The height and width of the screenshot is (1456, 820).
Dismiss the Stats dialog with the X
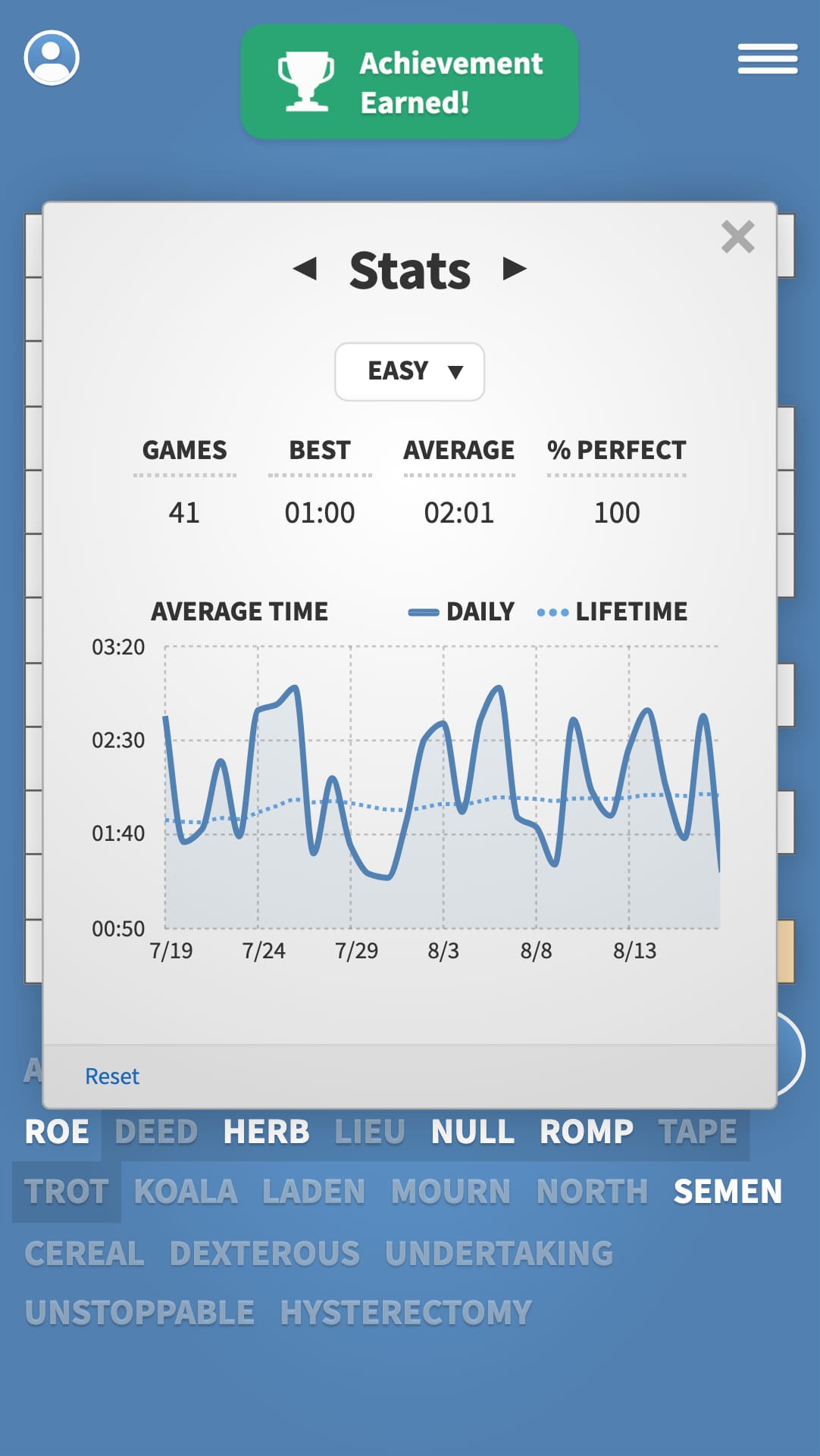coord(740,237)
